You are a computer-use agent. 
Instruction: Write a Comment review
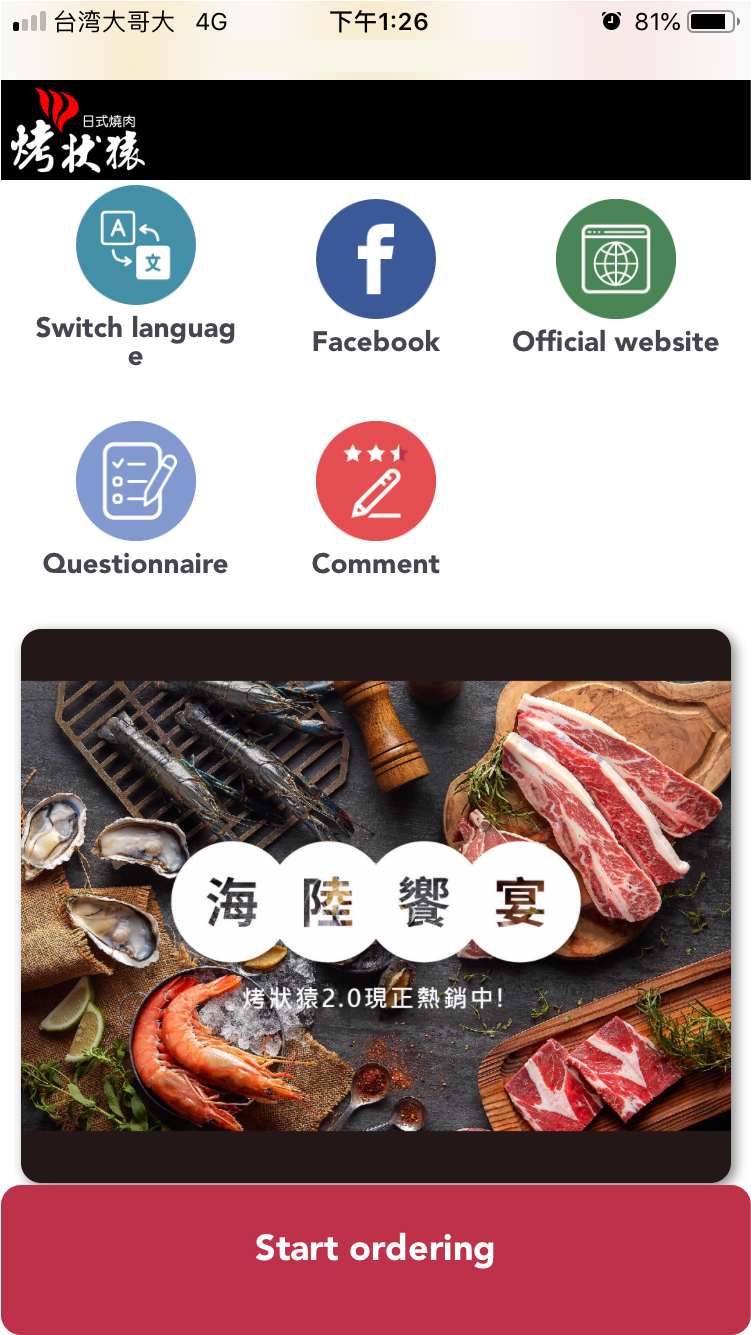pyautogui.click(x=376, y=481)
